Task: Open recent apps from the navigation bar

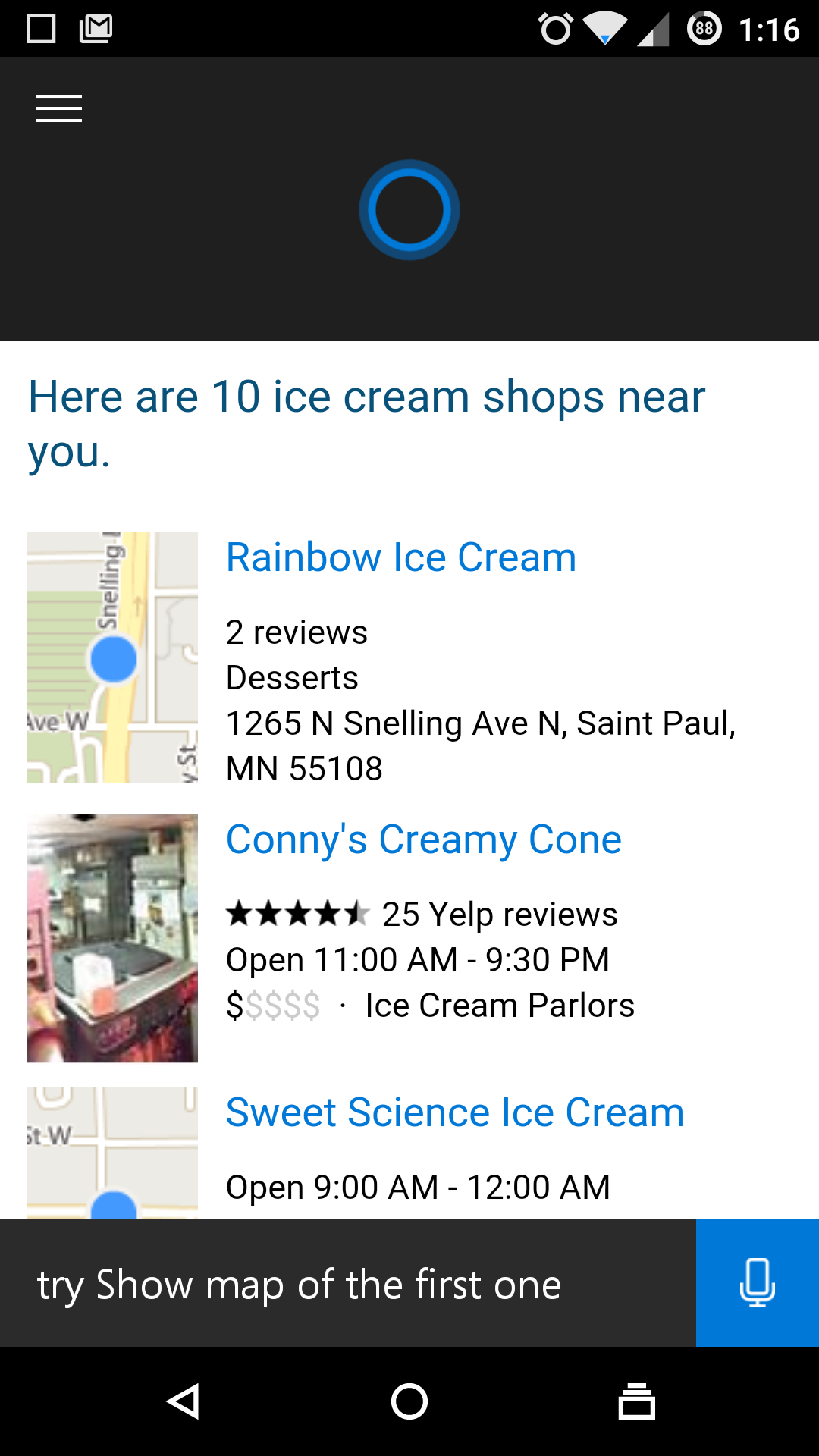Action: (x=636, y=1401)
